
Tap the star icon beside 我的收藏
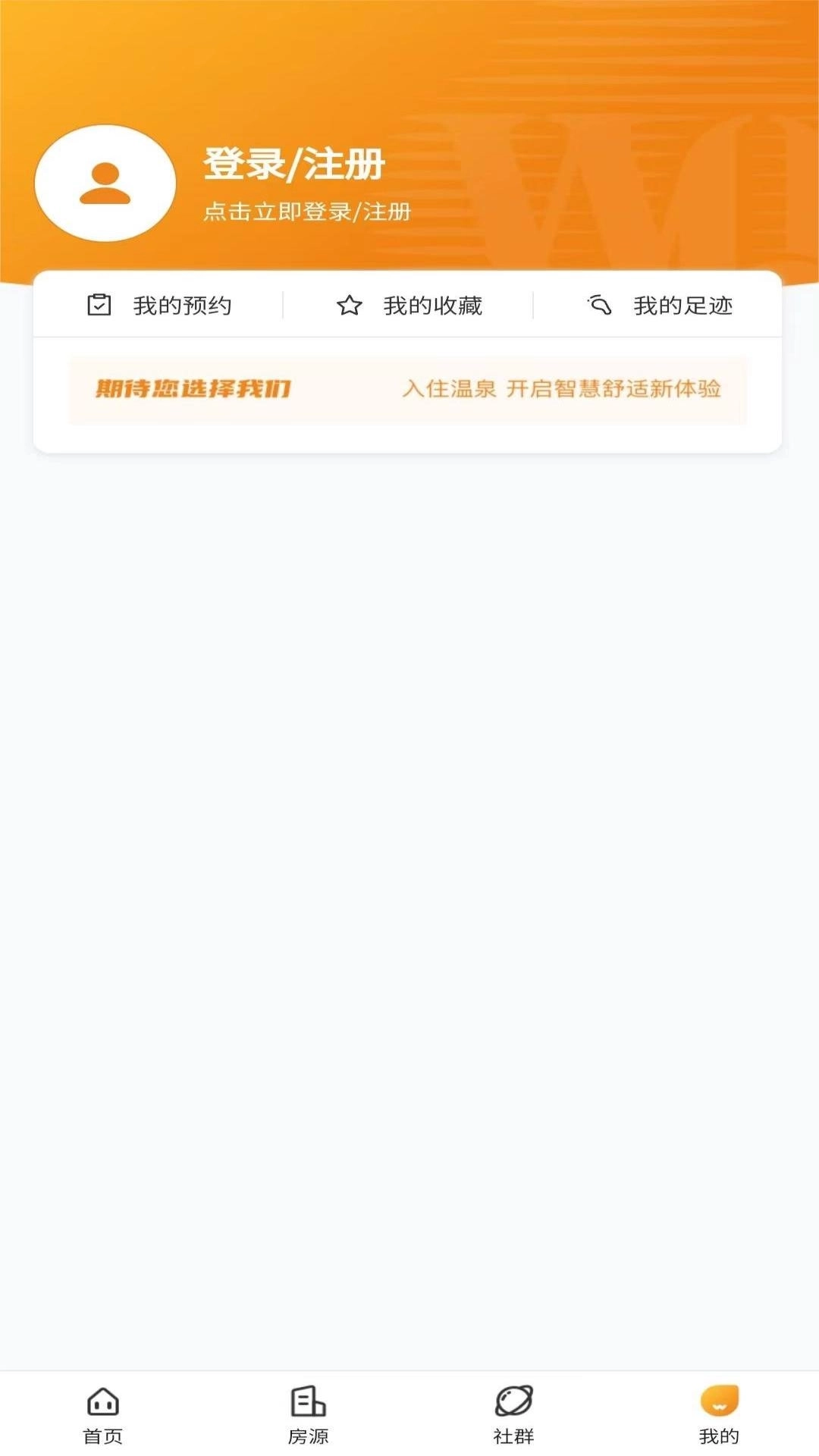(x=350, y=305)
